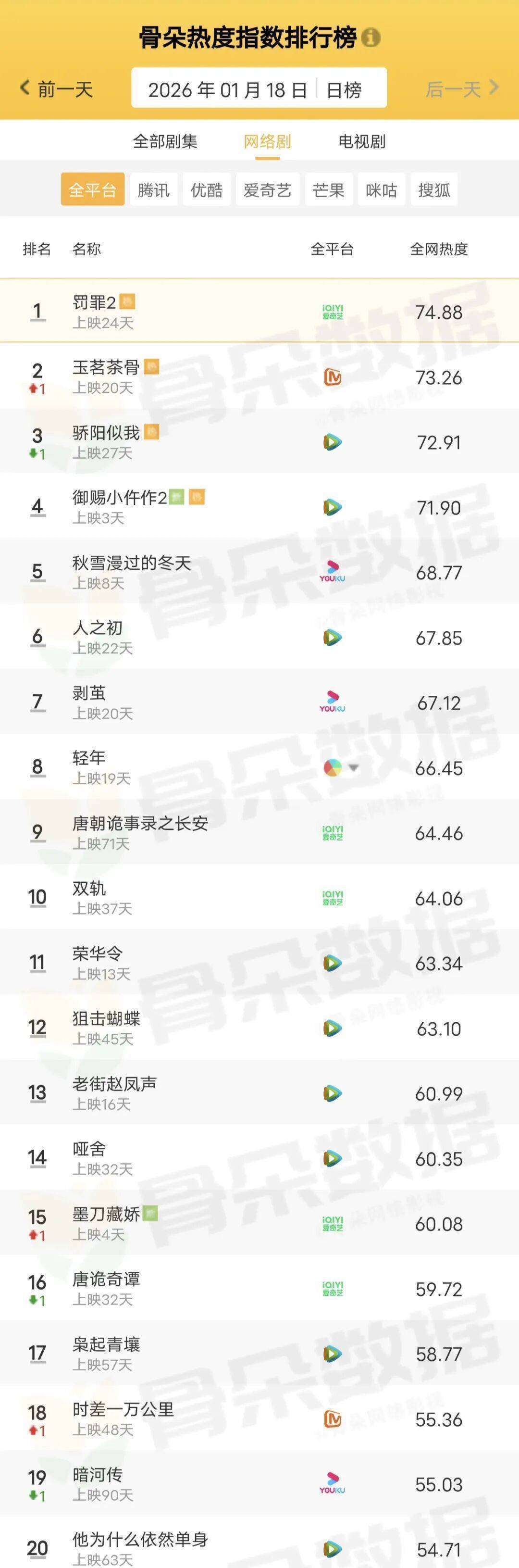Switch to the 电视剧 tab

coord(361,142)
